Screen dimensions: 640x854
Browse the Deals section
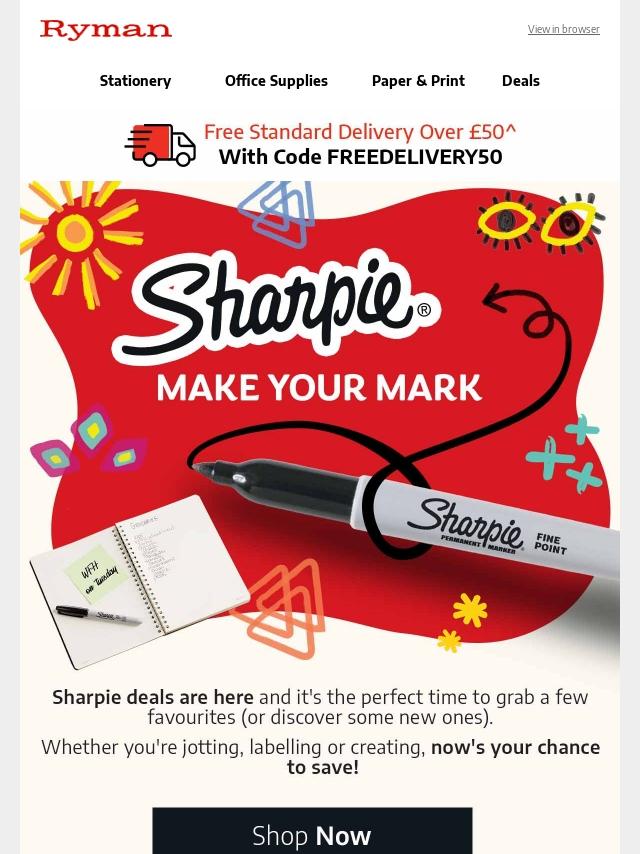point(520,81)
